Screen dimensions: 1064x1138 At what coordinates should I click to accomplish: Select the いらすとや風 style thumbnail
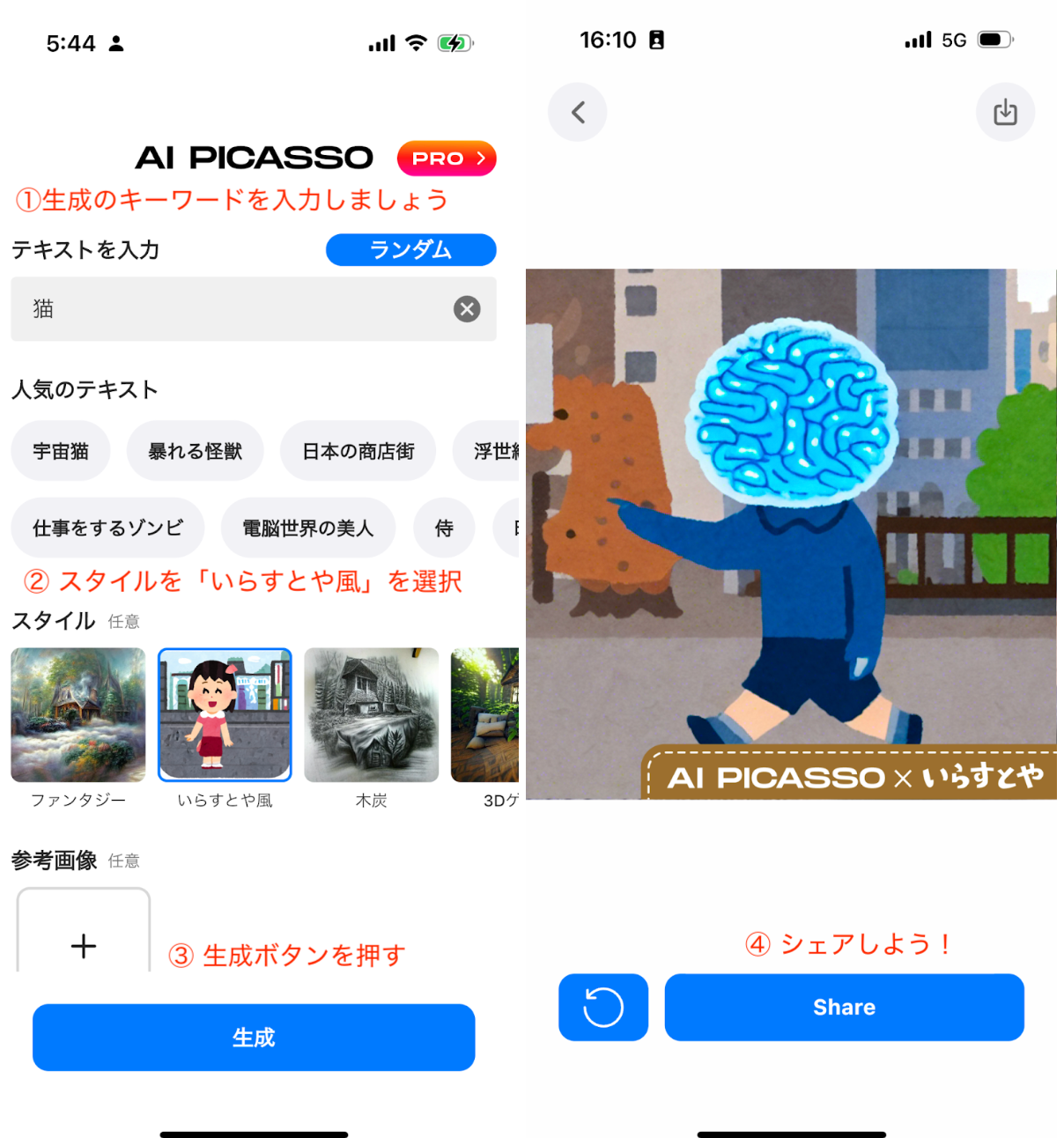(x=224, y=714)
